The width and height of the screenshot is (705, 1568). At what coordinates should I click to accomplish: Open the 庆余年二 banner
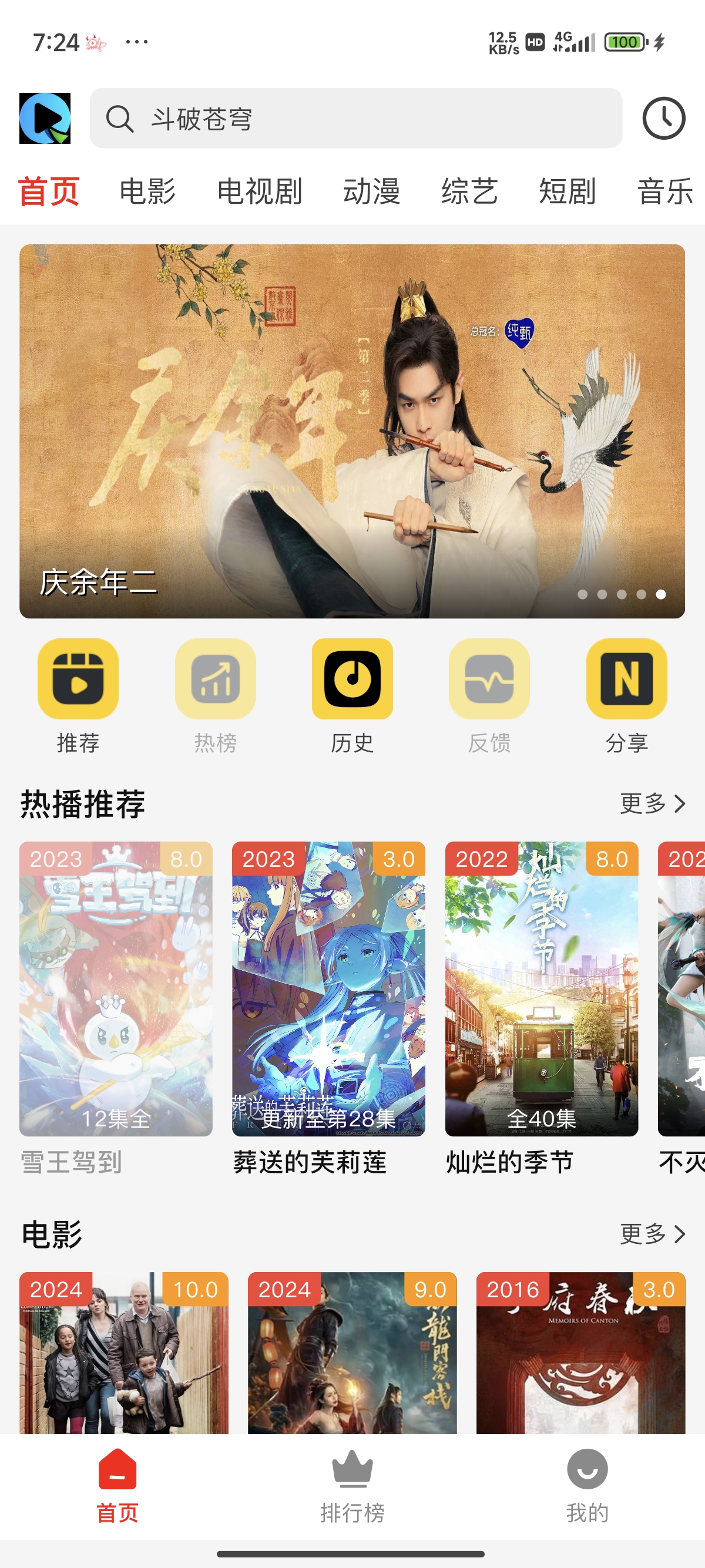(352, 431)
